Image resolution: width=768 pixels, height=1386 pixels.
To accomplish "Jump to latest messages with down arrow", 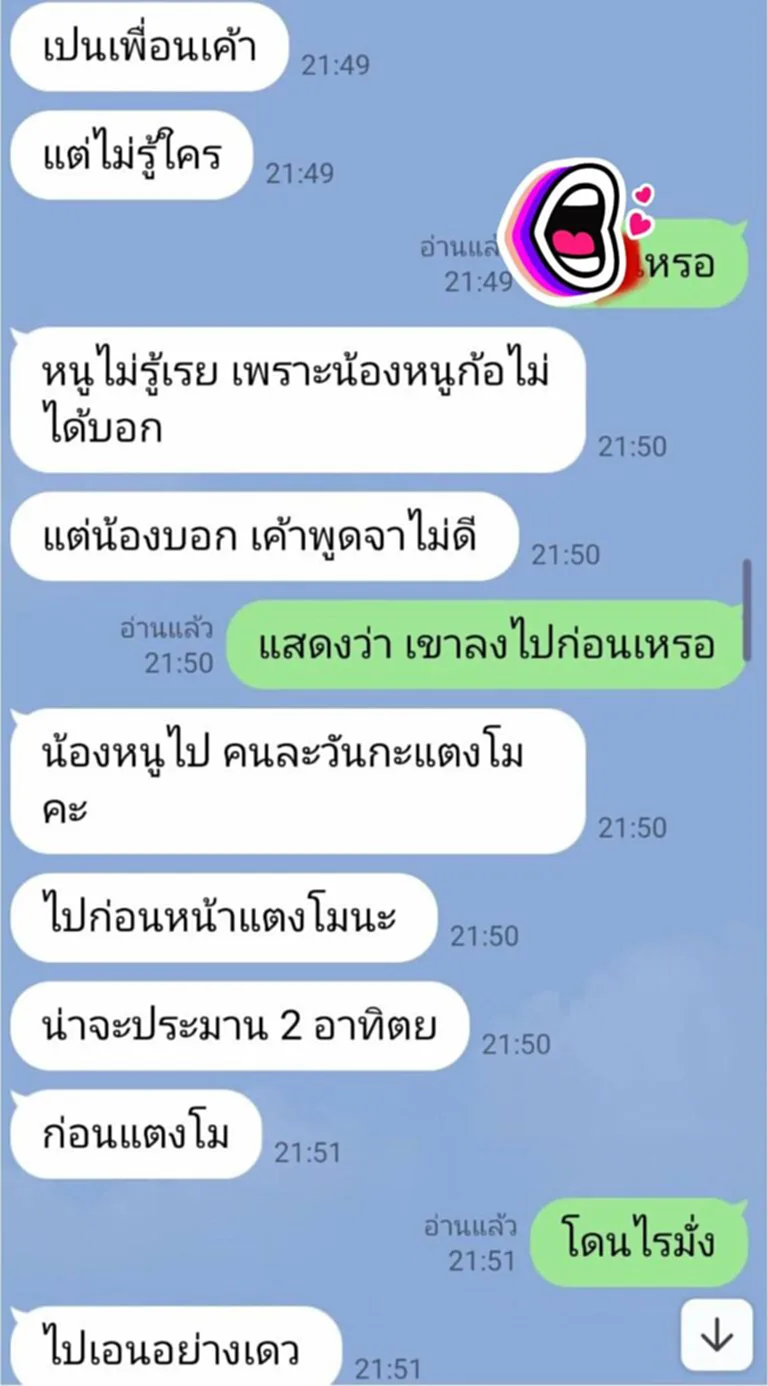I will click(717, 1335).
